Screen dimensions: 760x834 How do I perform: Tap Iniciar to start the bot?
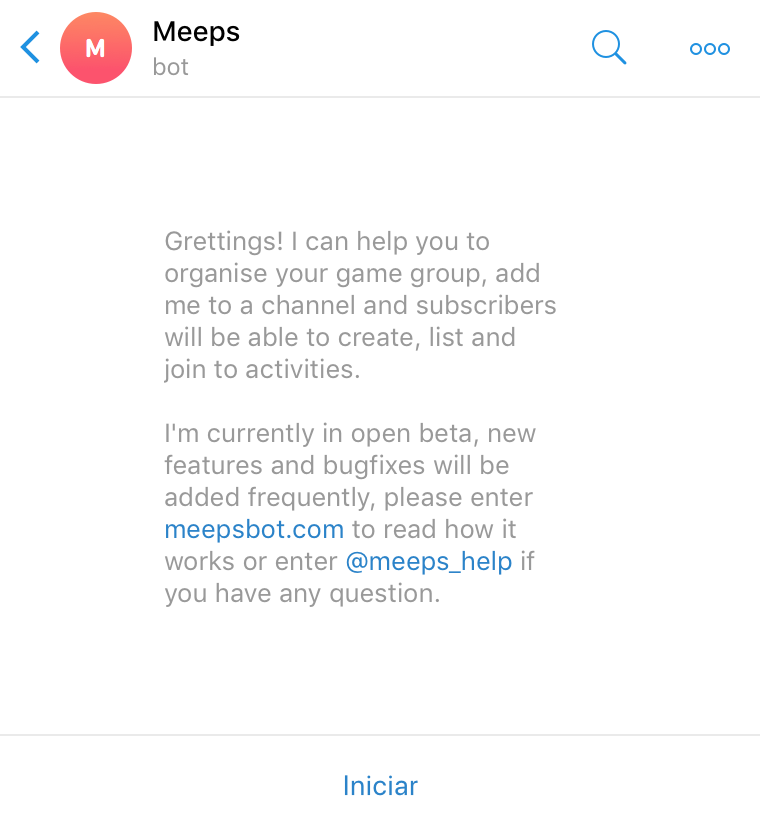tap(380, 786)
